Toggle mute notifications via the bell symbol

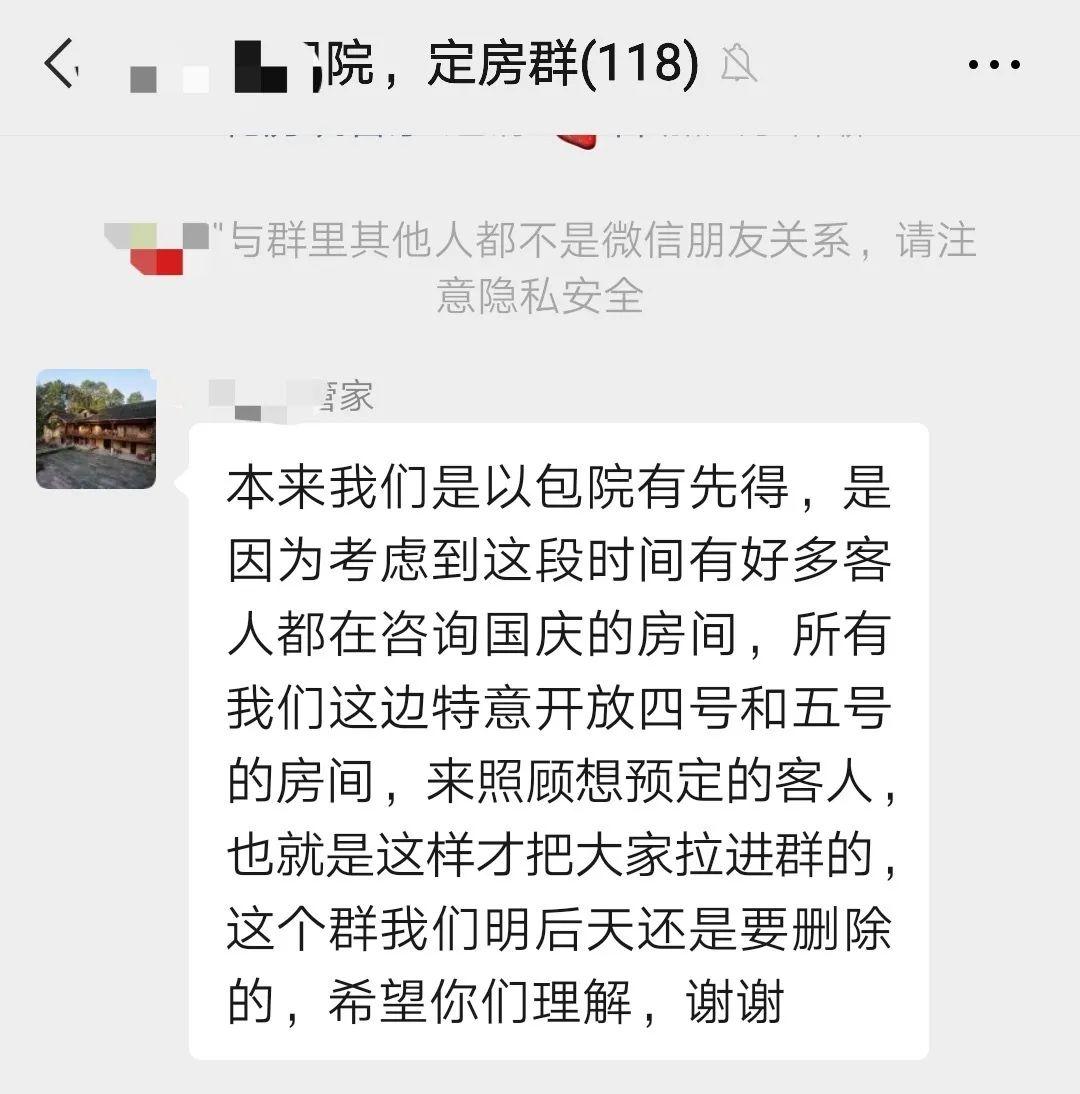click(x=740, y=62)
